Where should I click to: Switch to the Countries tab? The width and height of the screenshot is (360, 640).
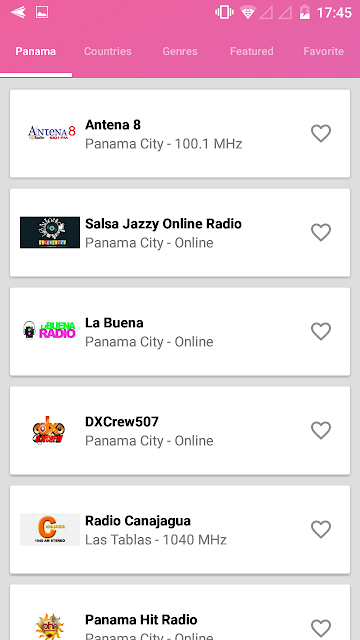(108, 51)
